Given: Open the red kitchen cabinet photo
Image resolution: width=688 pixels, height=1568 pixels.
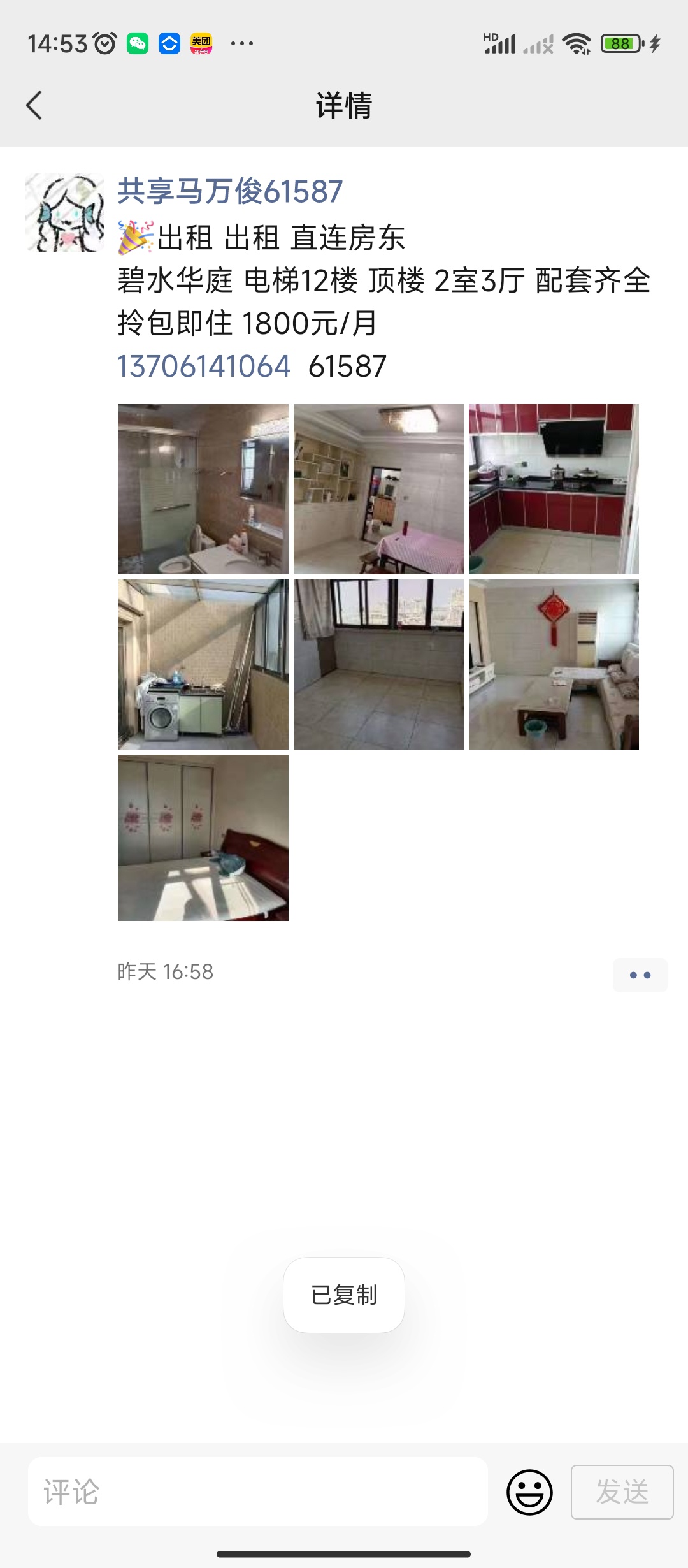Looking at the screenshot, I should coord(554,489).
